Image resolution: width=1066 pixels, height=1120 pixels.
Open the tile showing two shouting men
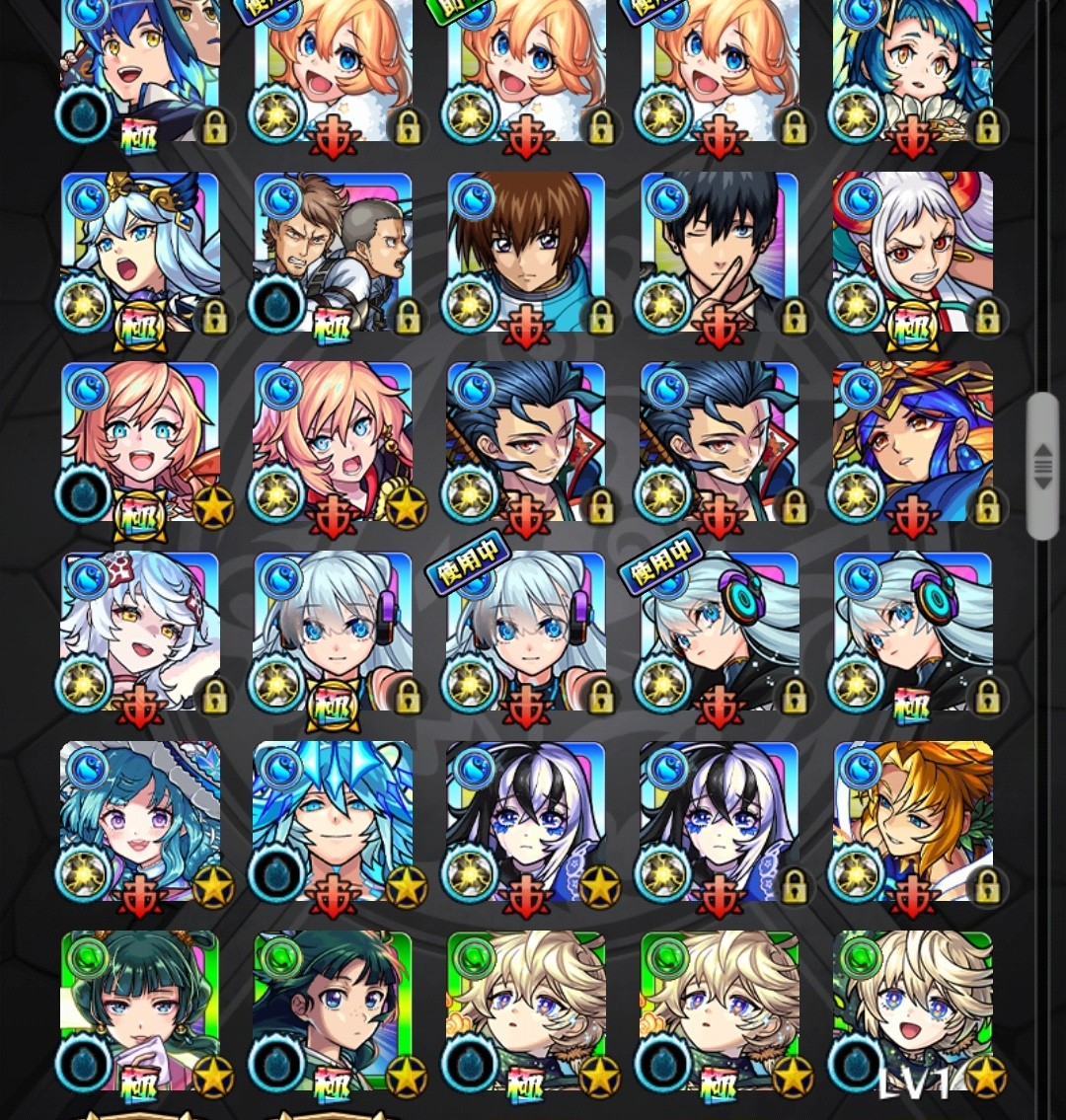333,253
